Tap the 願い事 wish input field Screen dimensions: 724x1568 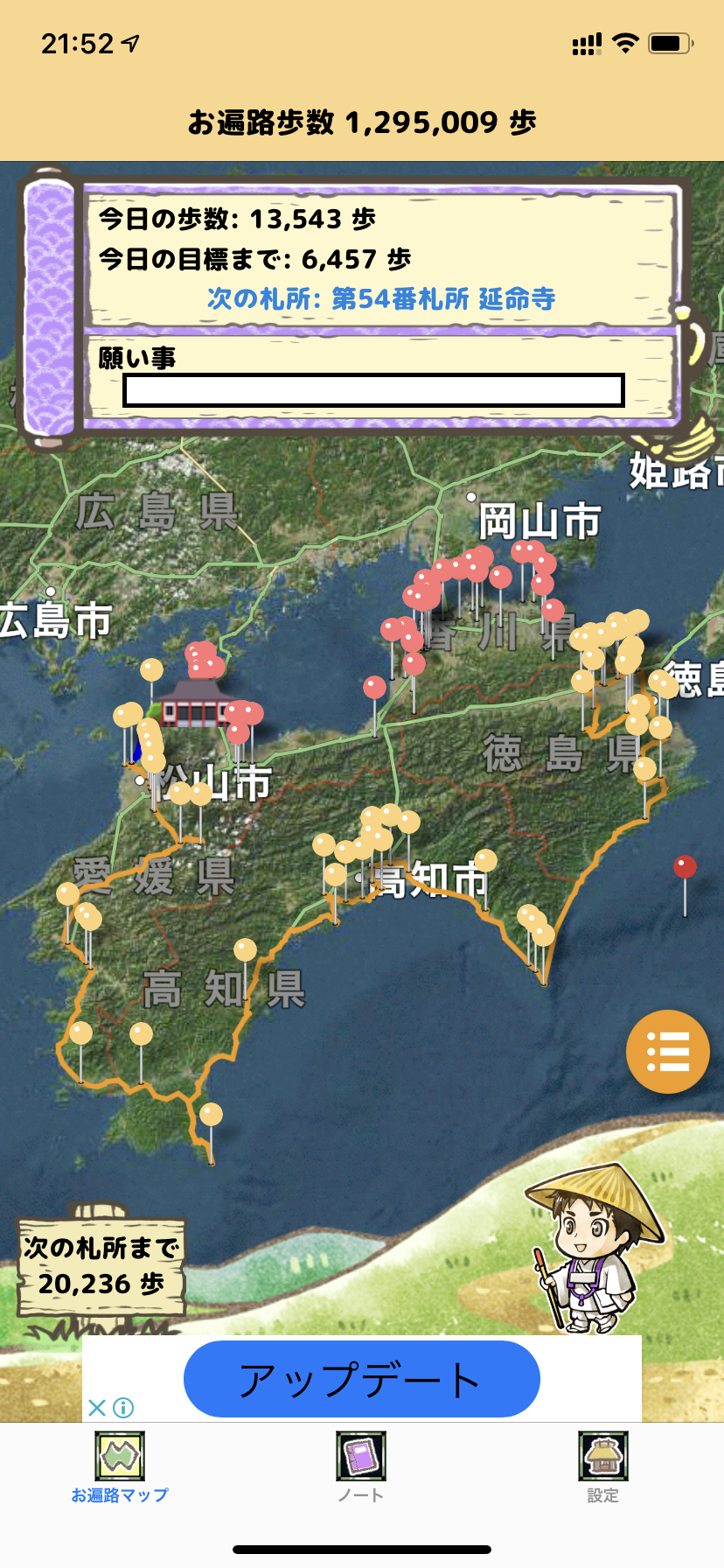(373, 390)
